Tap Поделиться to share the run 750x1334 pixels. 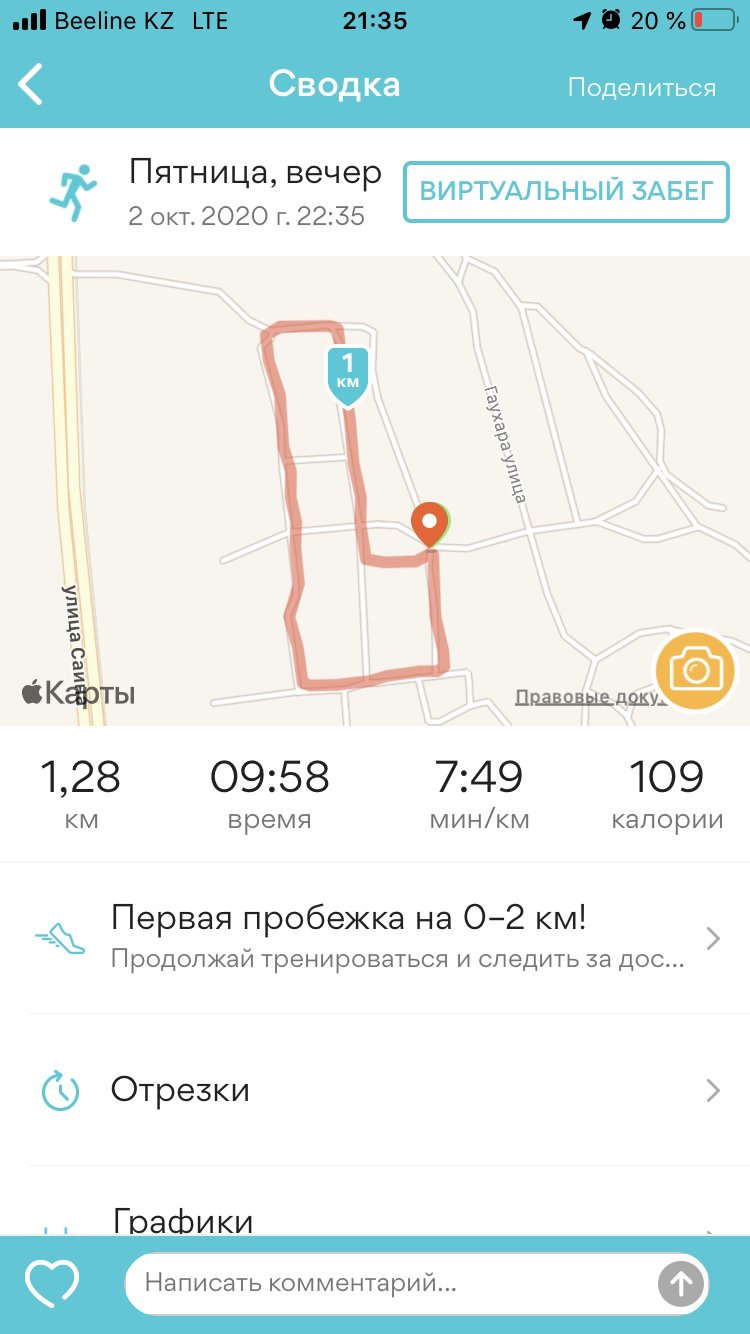click(641, 87)
